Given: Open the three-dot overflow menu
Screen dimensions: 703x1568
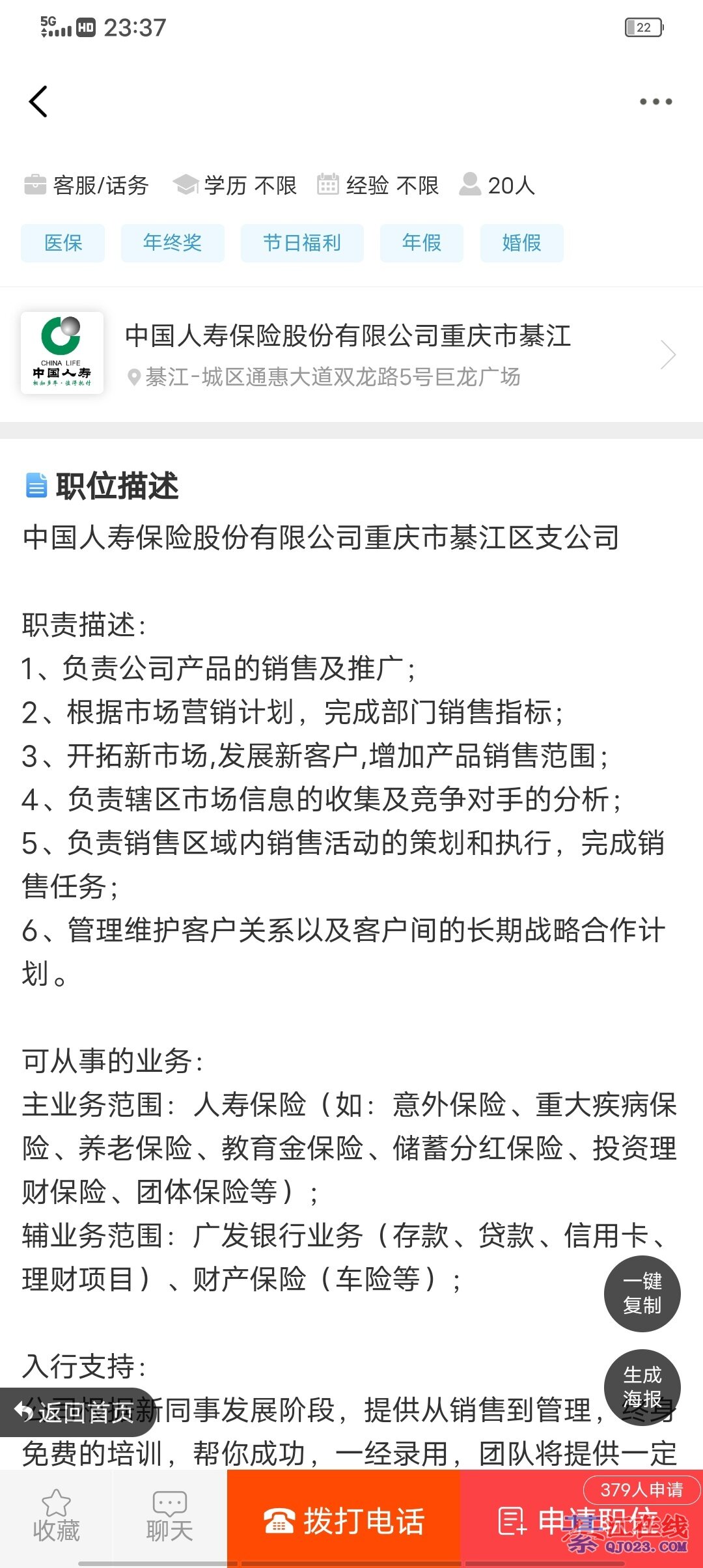Looking at the screenshot, I should (655, 102).
